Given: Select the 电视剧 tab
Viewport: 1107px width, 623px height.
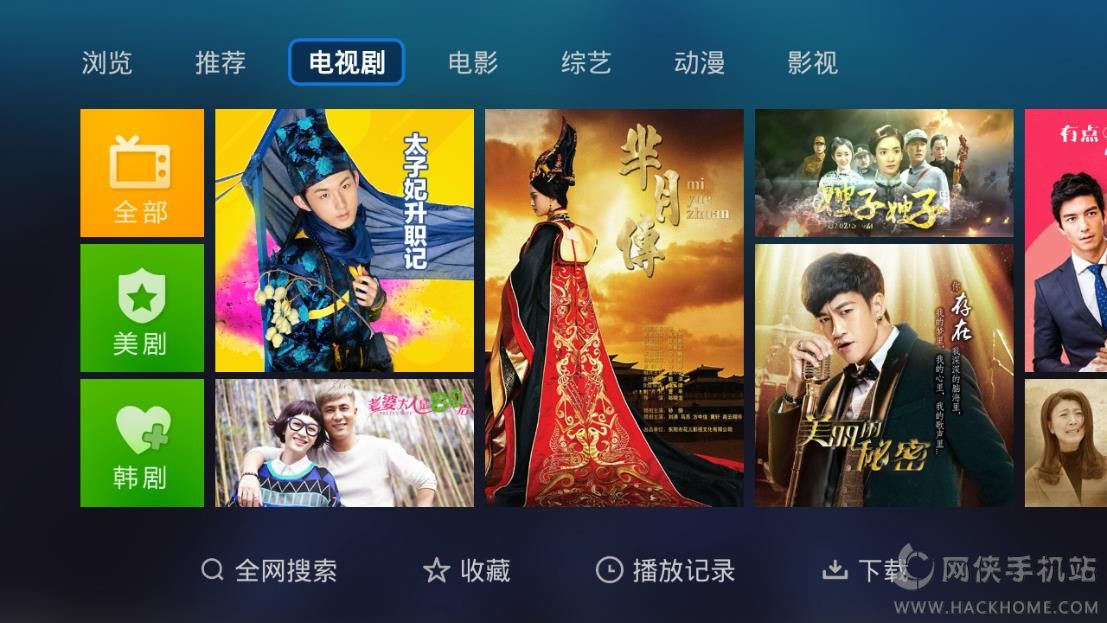Looking at the screenshot, I should [346, 63].
